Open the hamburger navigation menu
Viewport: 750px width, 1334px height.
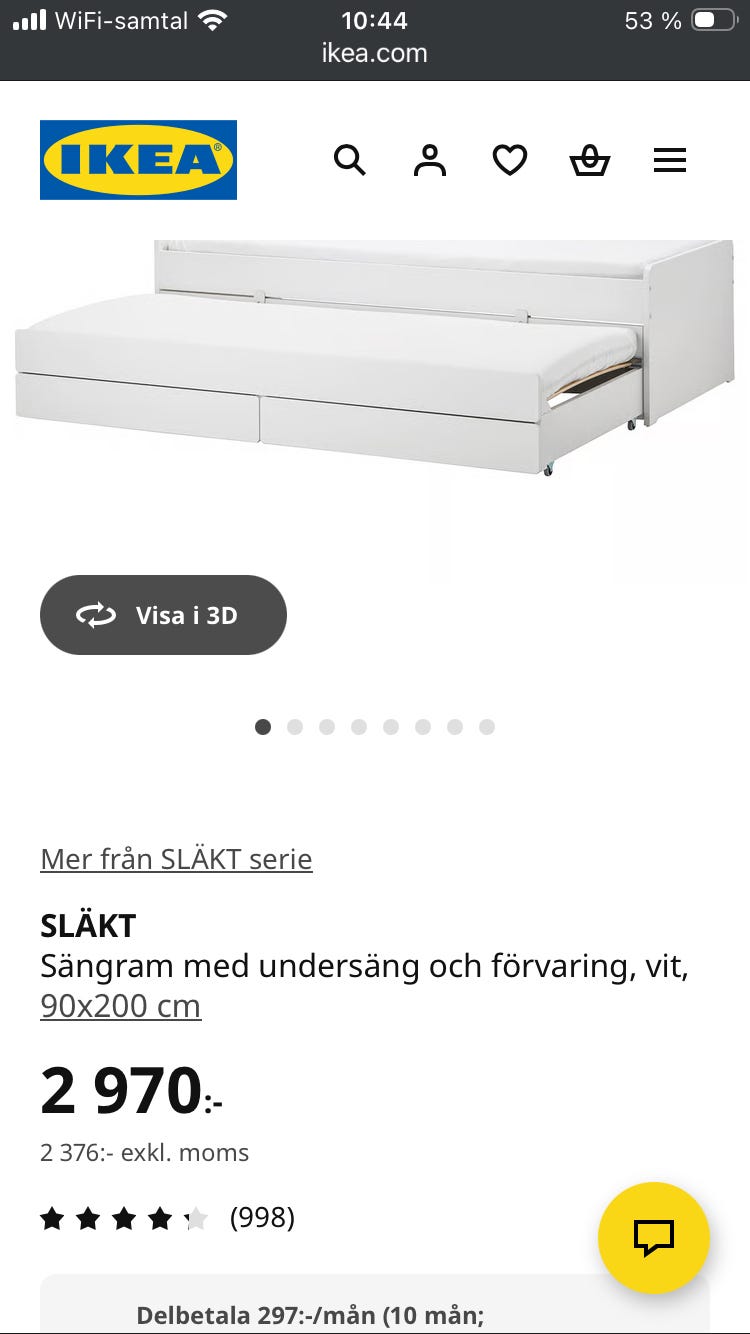coord(669,160)
